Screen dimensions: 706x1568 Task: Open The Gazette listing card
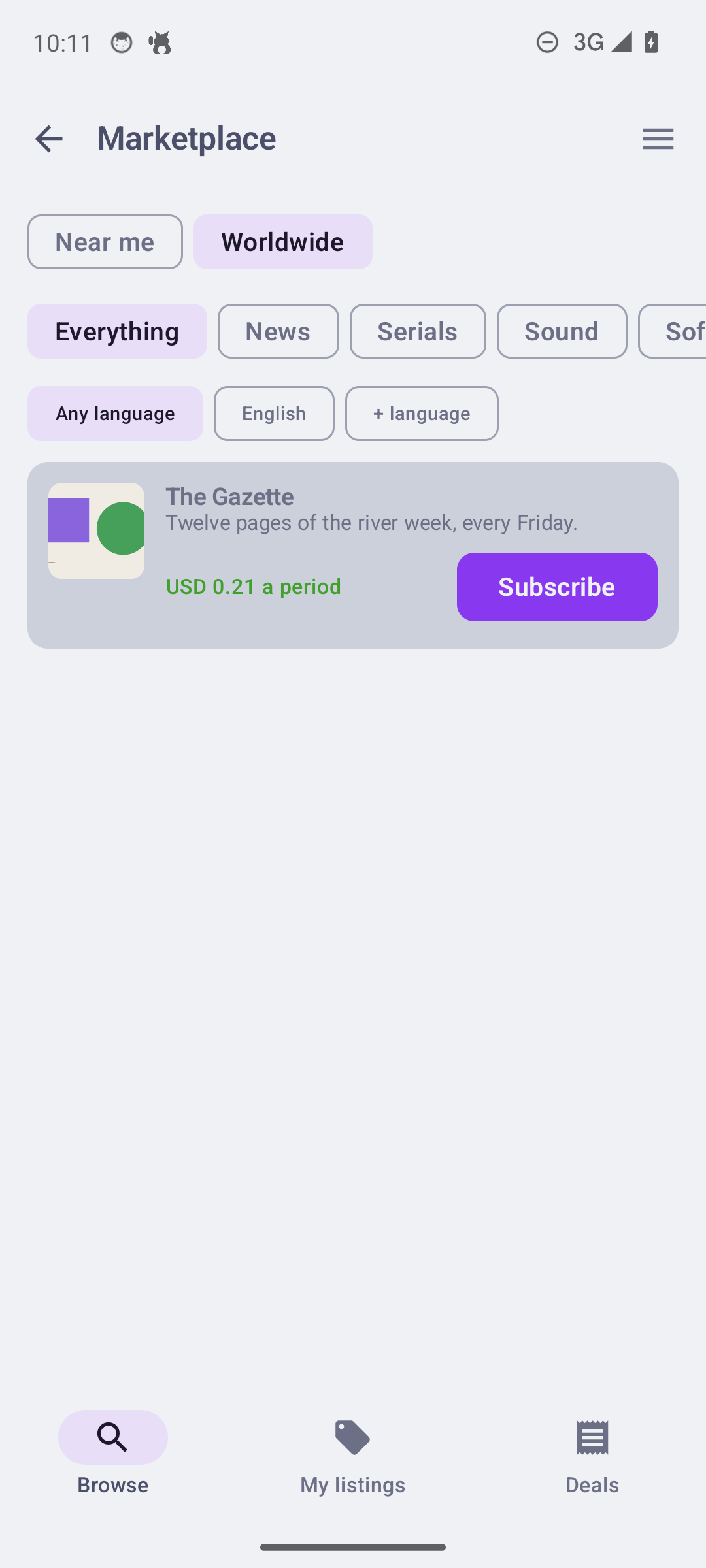click(x=353, y=555)
